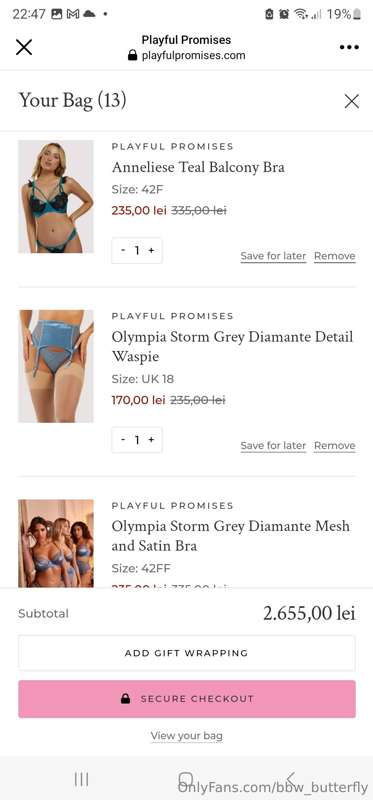
Task: Open the View your bag link
Action: [187, 736]
